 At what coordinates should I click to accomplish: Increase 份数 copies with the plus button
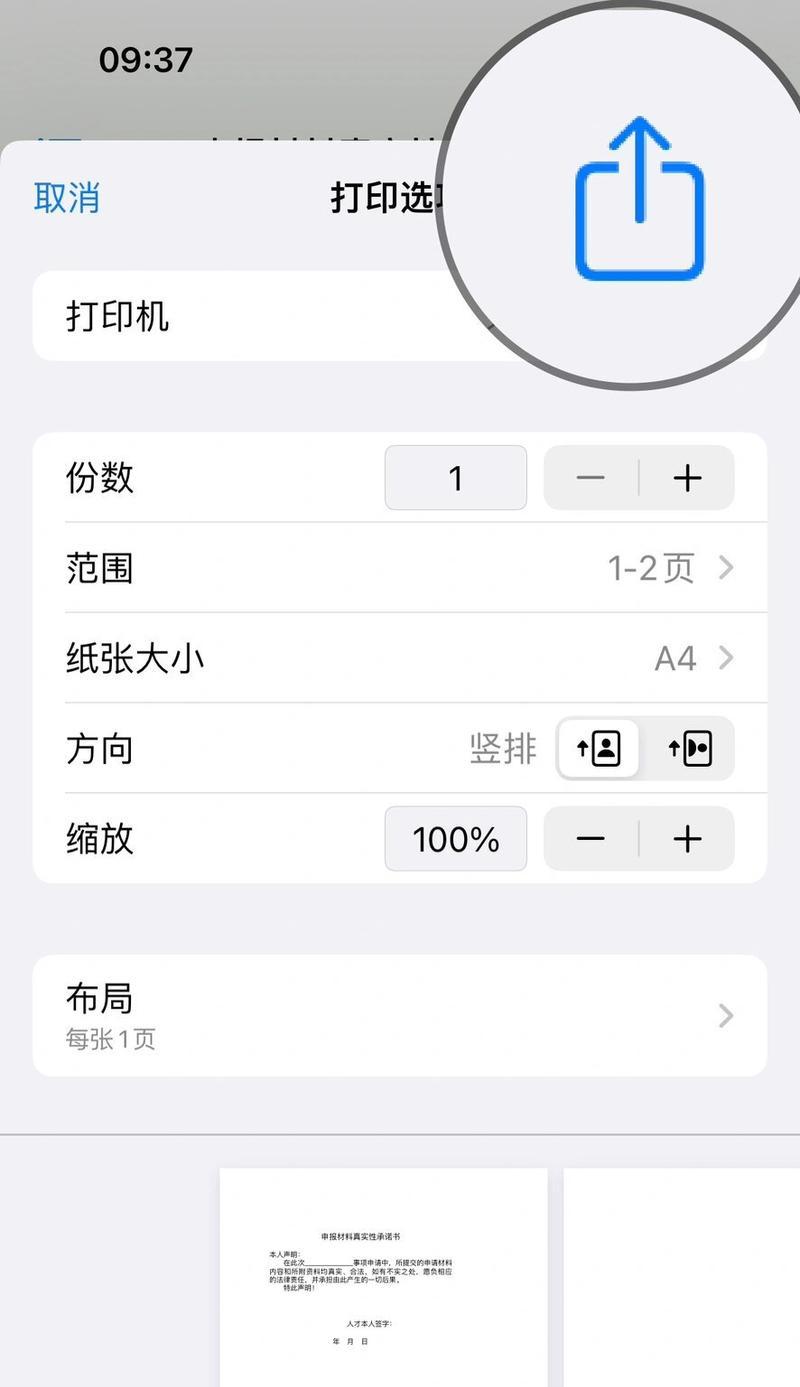pyautogui.click(x=687, y=478)
